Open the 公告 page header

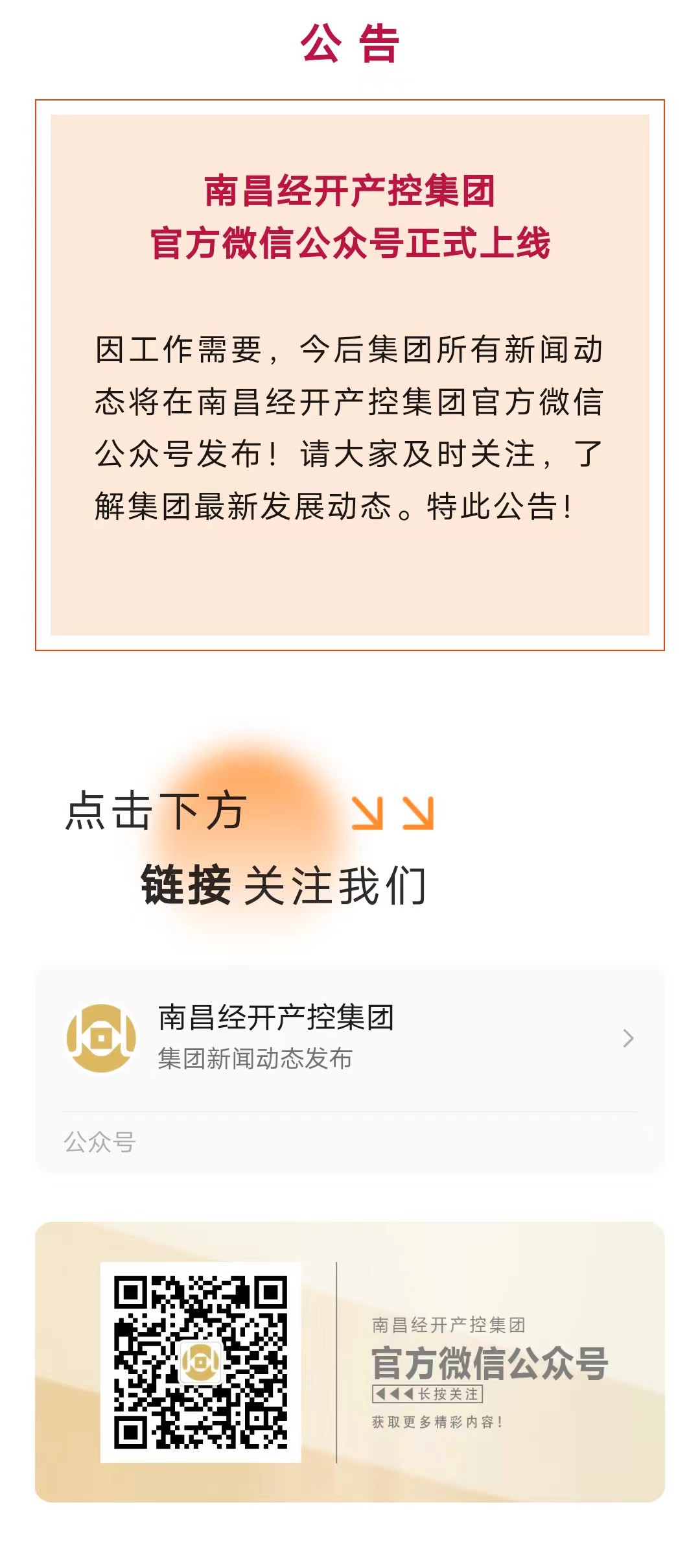coord(350,42)
